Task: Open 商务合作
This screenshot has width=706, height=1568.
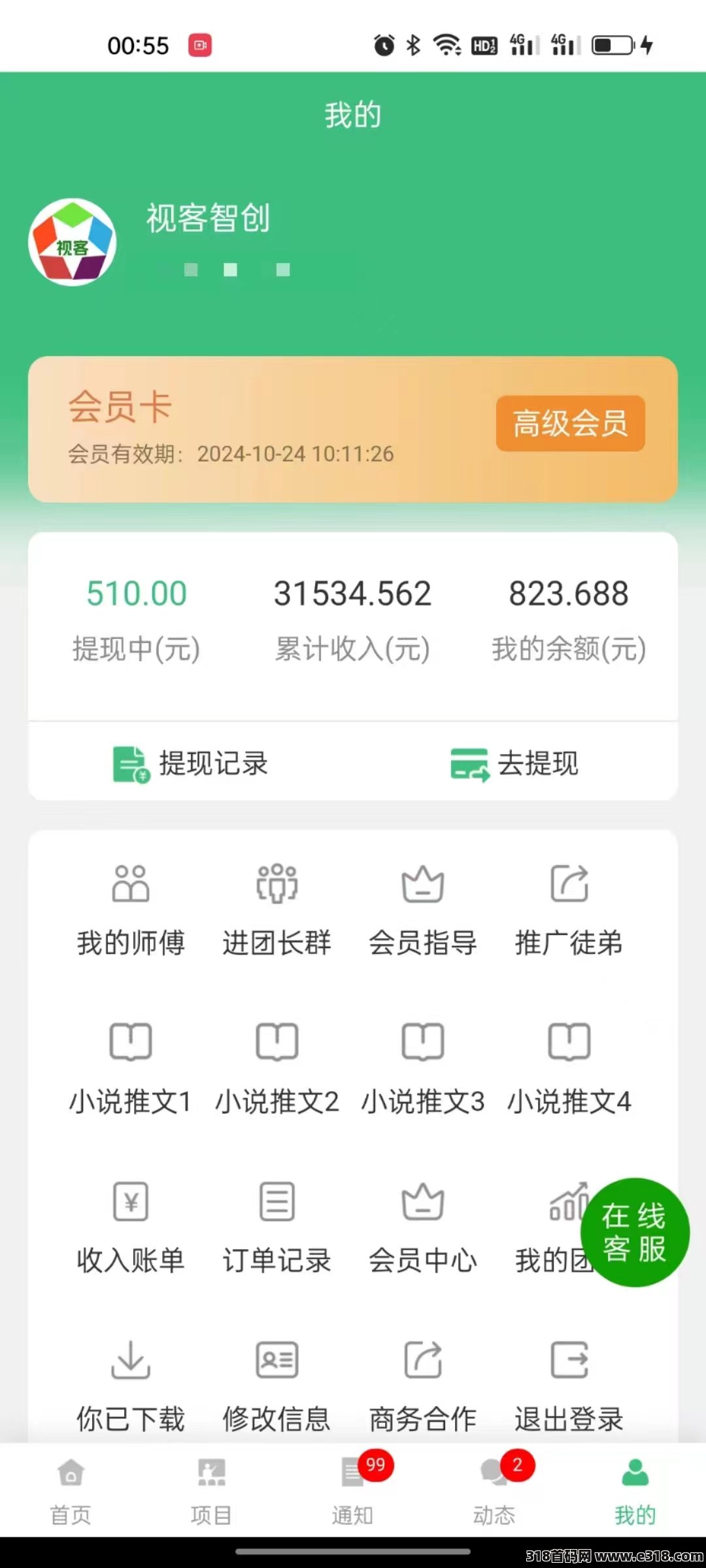Action: tap(423, 1385)
